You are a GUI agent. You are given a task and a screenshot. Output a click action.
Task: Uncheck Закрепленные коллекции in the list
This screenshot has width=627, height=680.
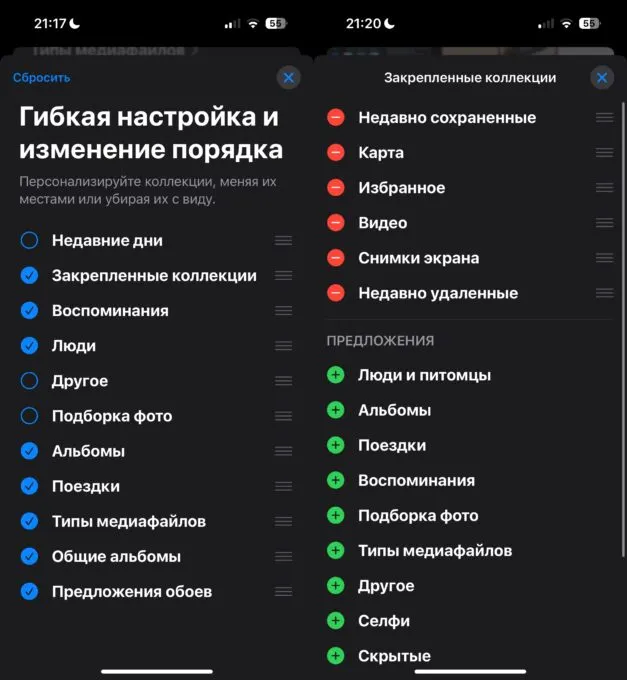(29, 276)
